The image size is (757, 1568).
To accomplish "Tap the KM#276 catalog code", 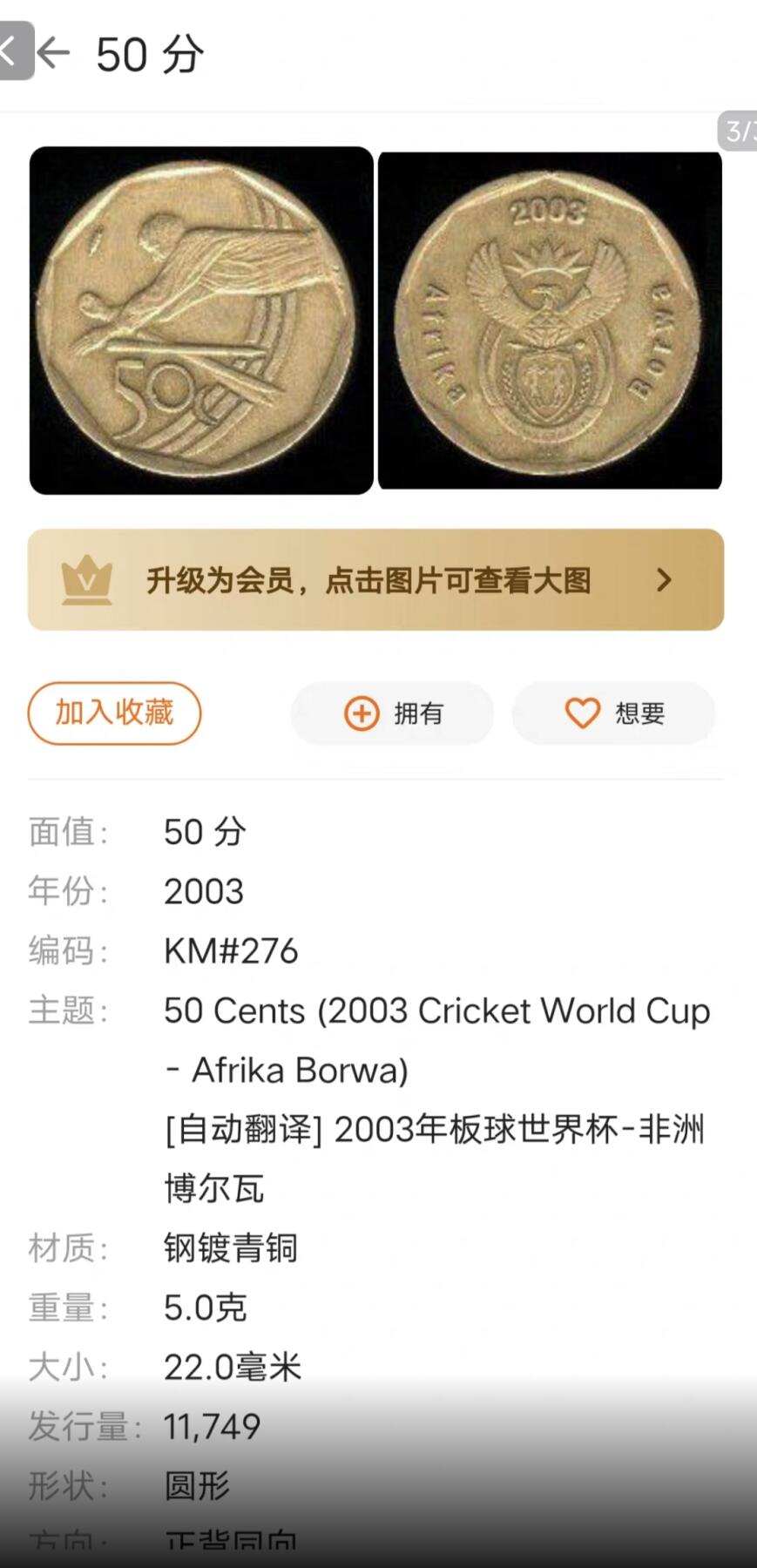I will pos(231,951).
